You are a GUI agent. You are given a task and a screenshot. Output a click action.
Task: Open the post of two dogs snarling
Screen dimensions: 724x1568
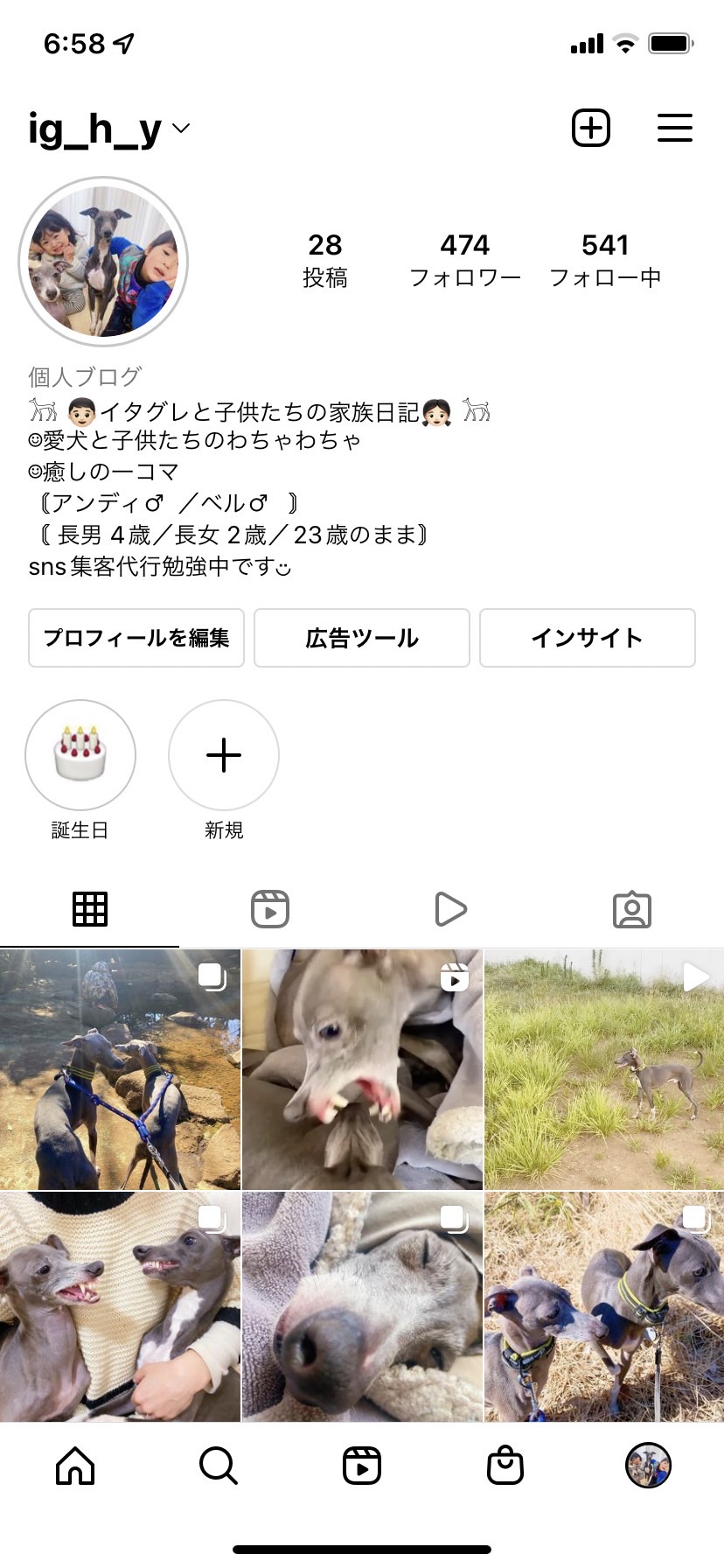click(x=120, y=1307)
